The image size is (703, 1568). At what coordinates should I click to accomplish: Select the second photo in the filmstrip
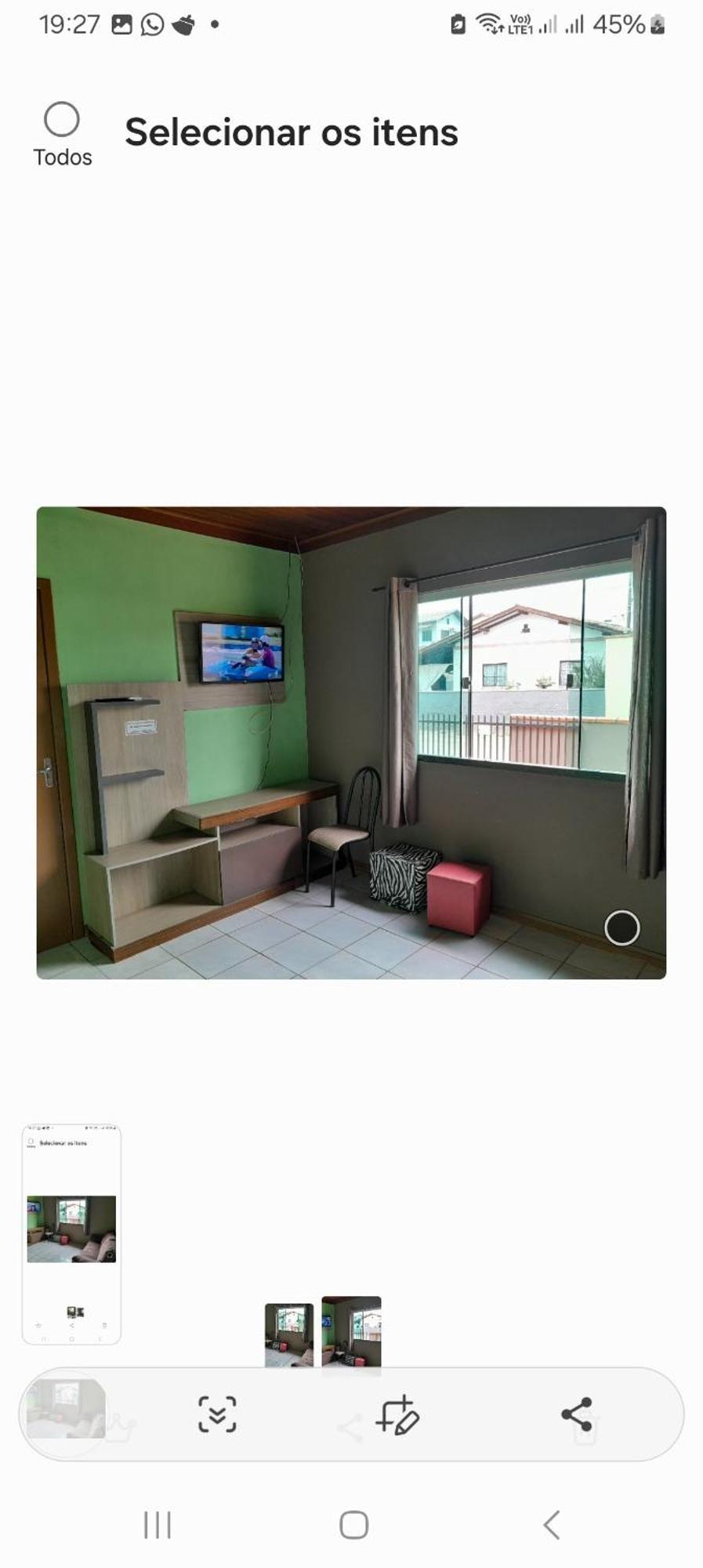tap(351, 1332)
